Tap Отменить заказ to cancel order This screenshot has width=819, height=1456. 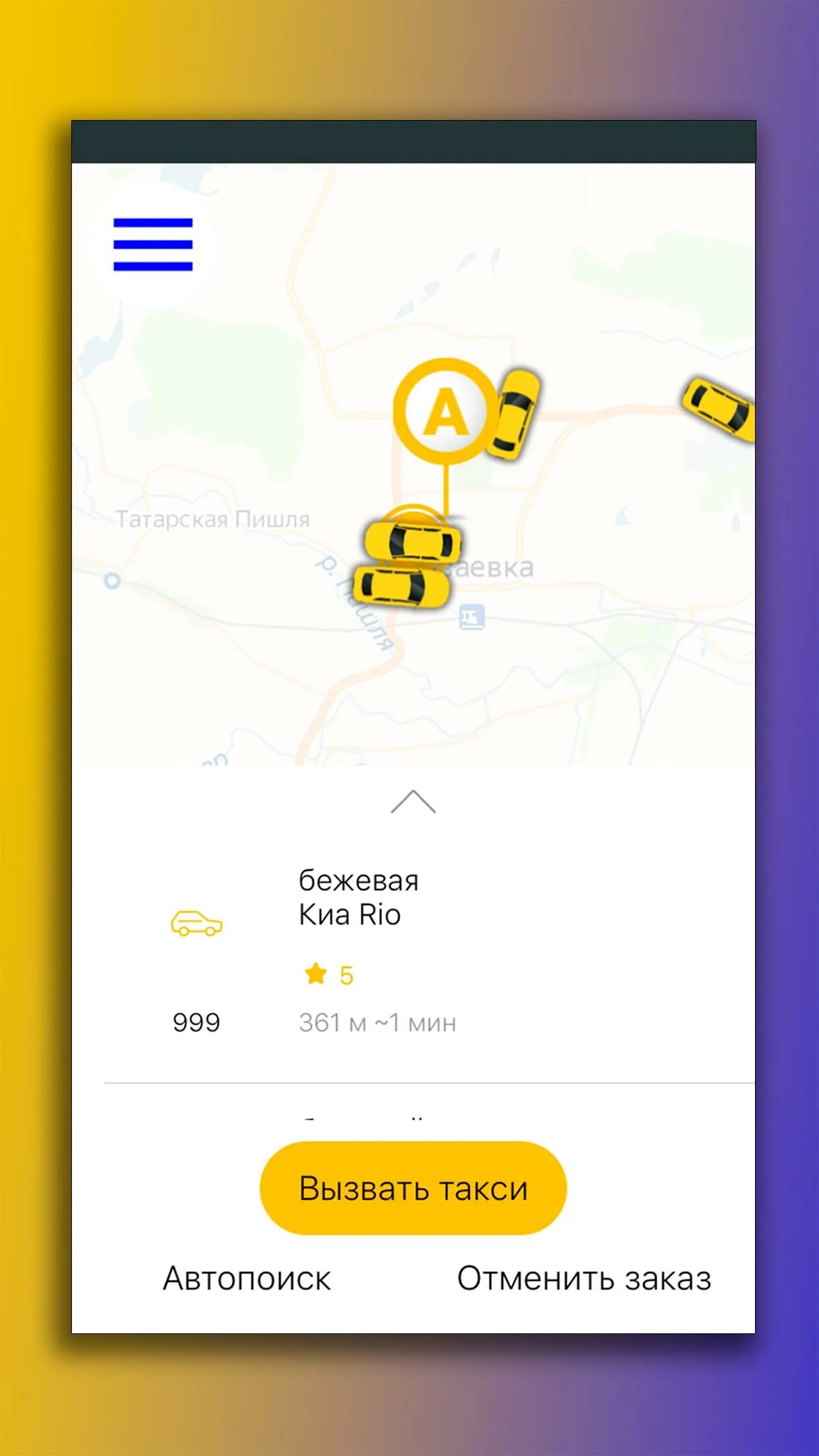584,1278
